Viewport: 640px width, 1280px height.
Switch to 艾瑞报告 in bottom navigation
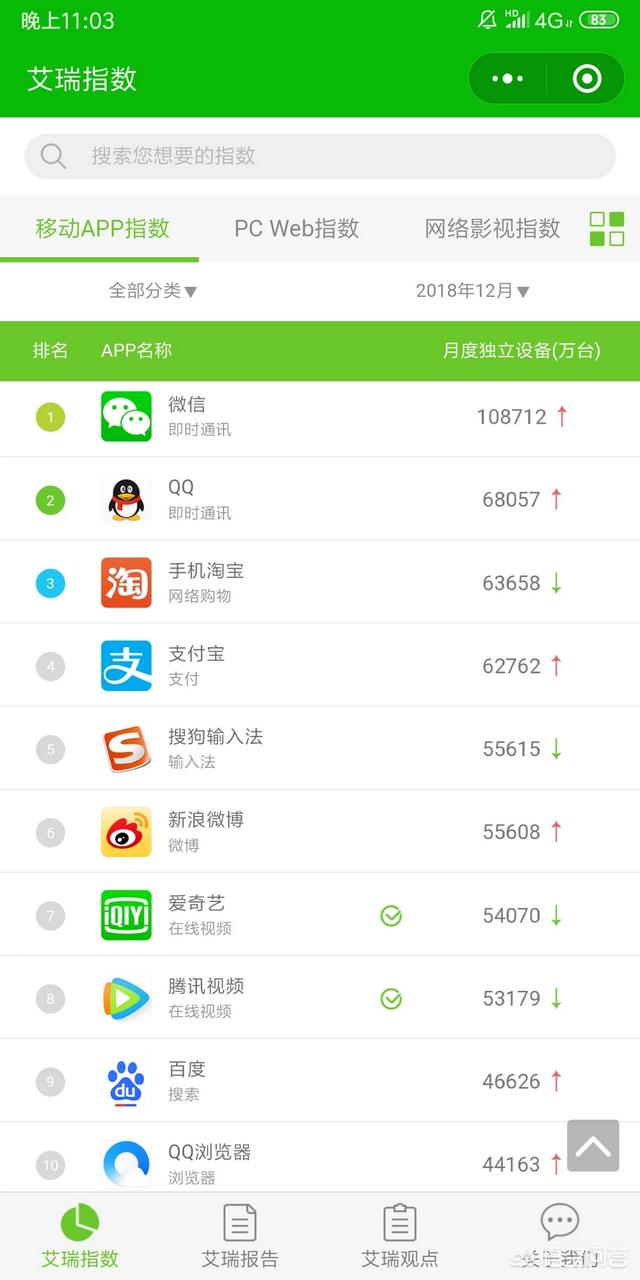pyautogui.click(x=240, y=1236)
